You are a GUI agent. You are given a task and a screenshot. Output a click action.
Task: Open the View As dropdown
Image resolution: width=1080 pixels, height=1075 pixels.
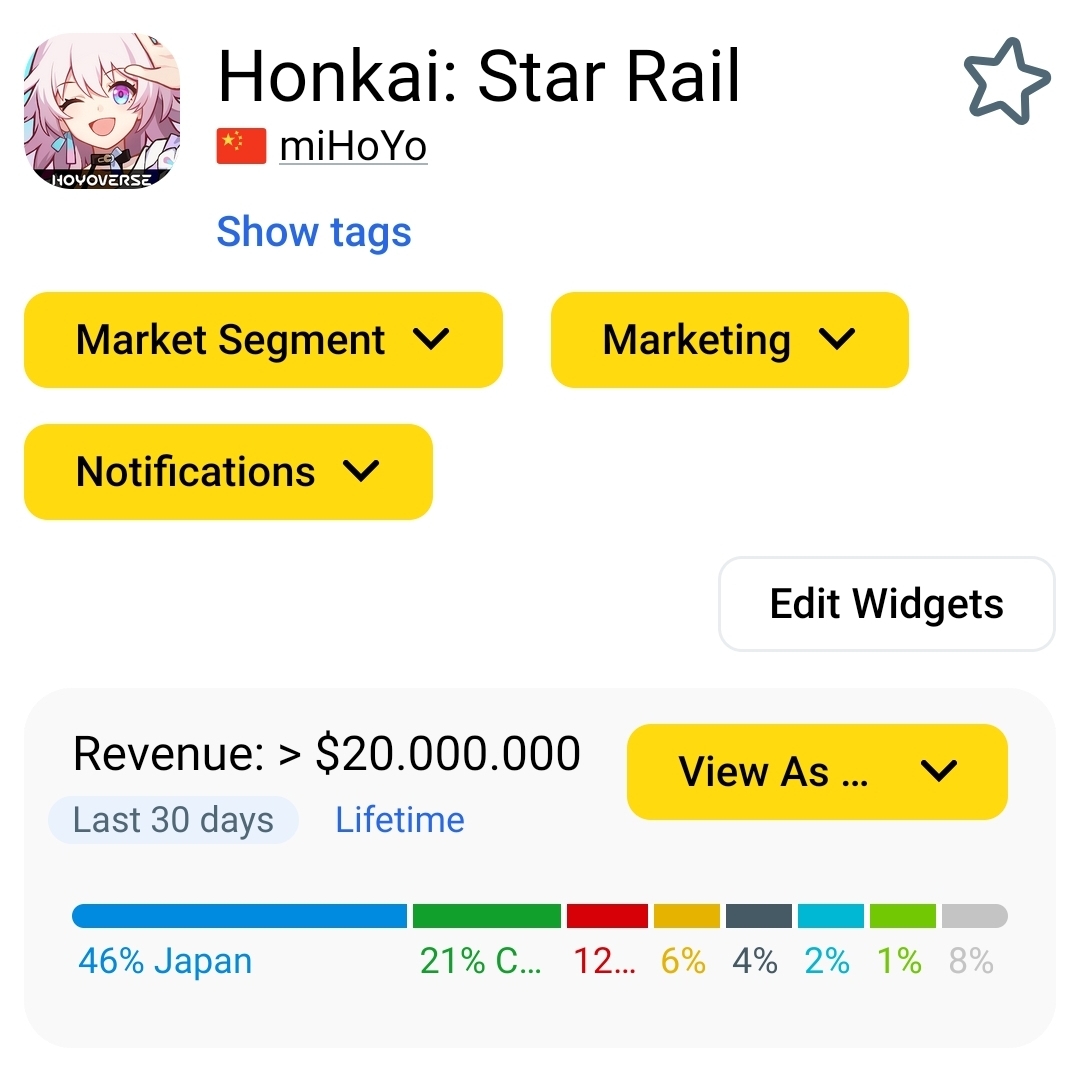point(816,772)
